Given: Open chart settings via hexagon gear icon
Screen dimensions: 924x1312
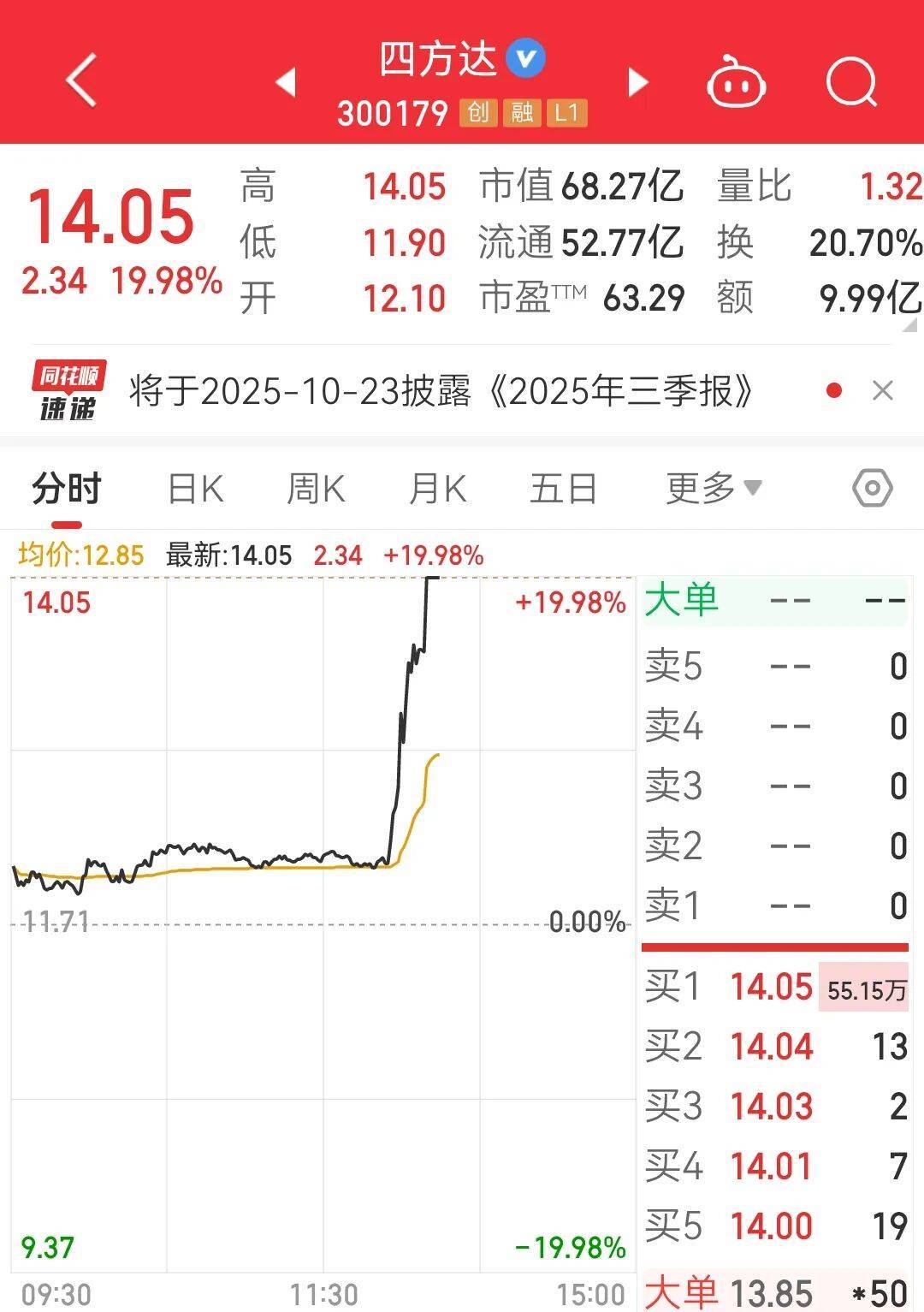Looking at the screenshot, I should tap(873, 488).
